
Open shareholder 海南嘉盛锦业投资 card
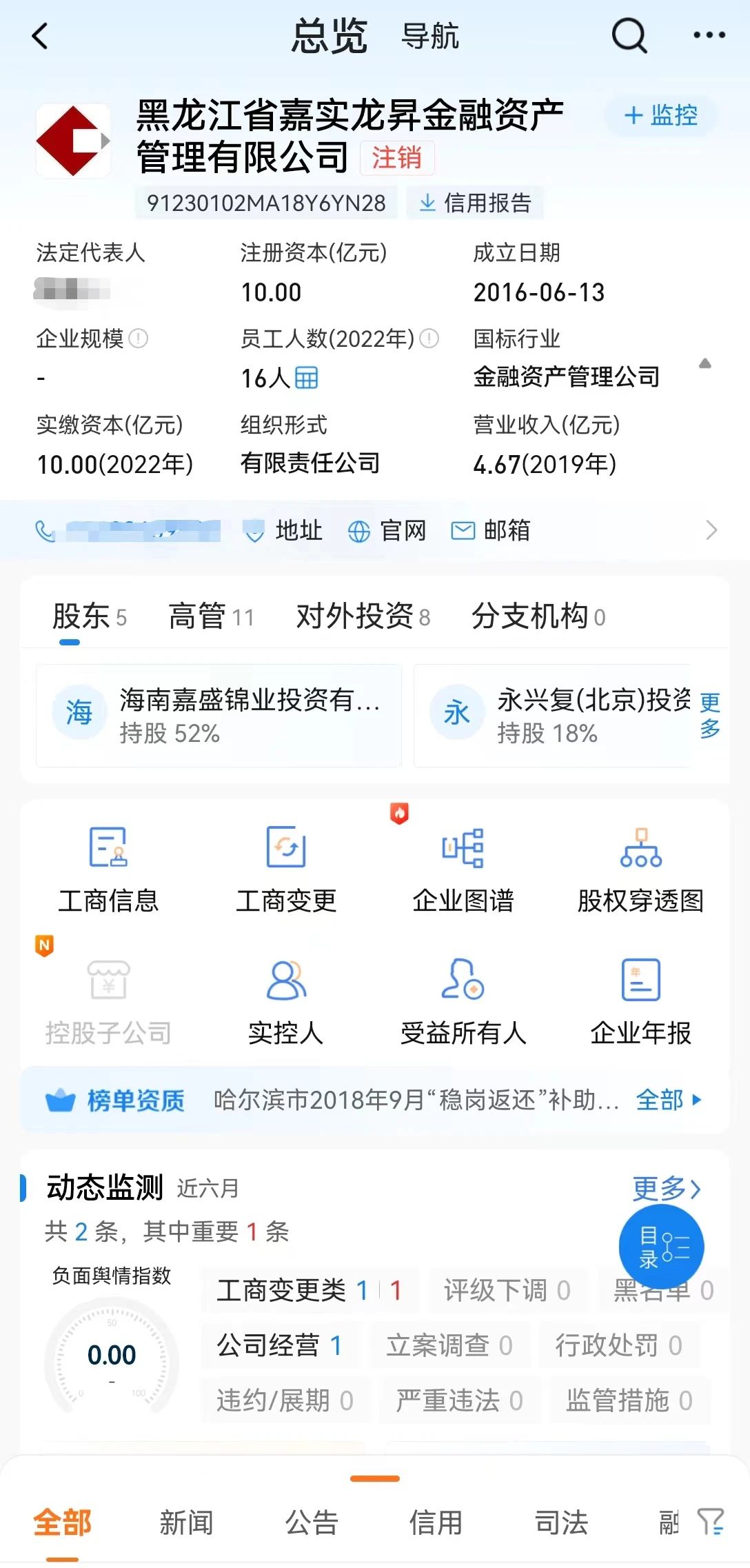pos(219,715)
